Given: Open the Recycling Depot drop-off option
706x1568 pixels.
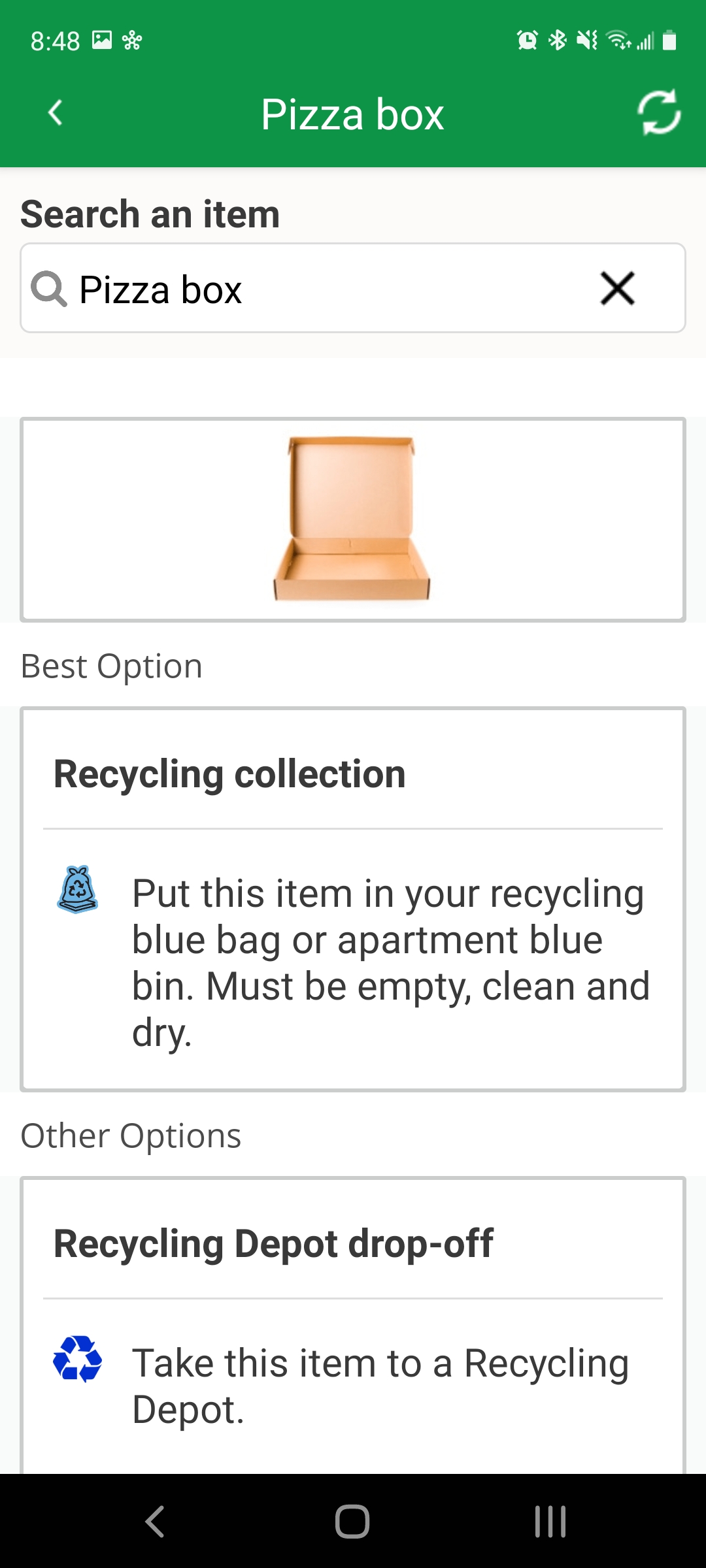Looking at the screenshot, I should click(353, 1326).
